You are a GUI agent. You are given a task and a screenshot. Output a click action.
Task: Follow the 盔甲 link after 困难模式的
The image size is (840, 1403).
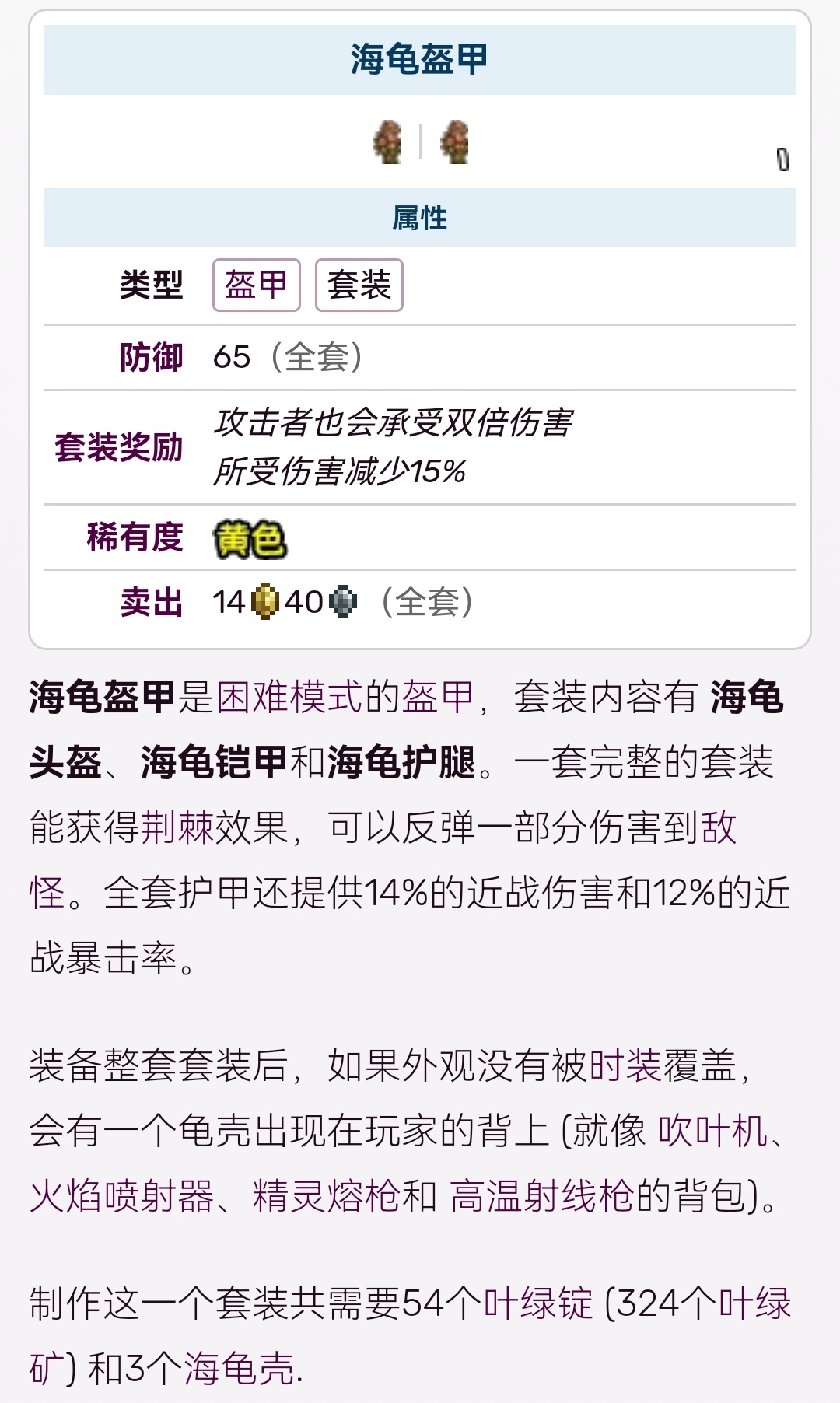(x=437, y=696)
